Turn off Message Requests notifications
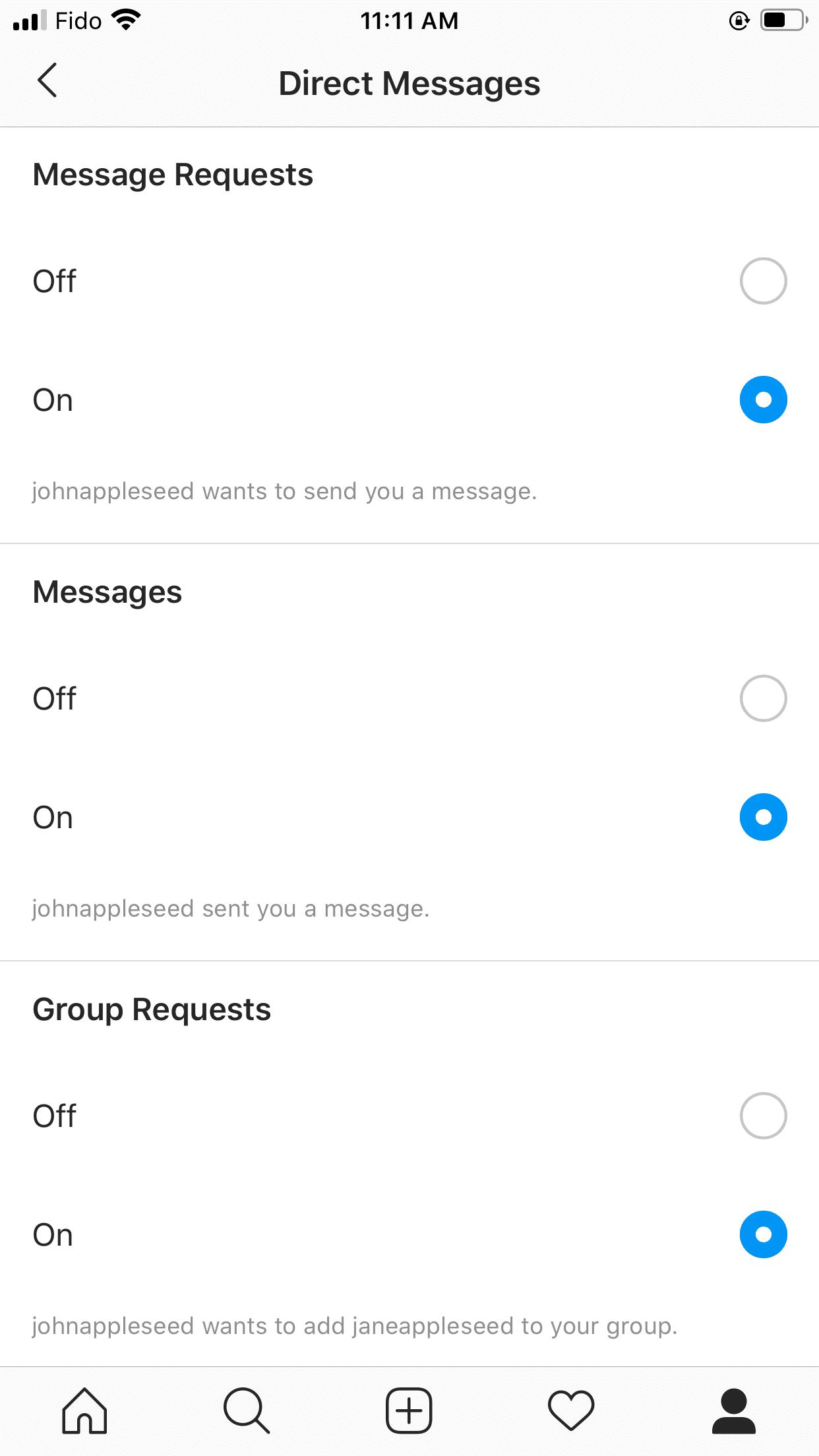Image resolution: width=819 pixels, height=1456 pixels. coord(763,281)
